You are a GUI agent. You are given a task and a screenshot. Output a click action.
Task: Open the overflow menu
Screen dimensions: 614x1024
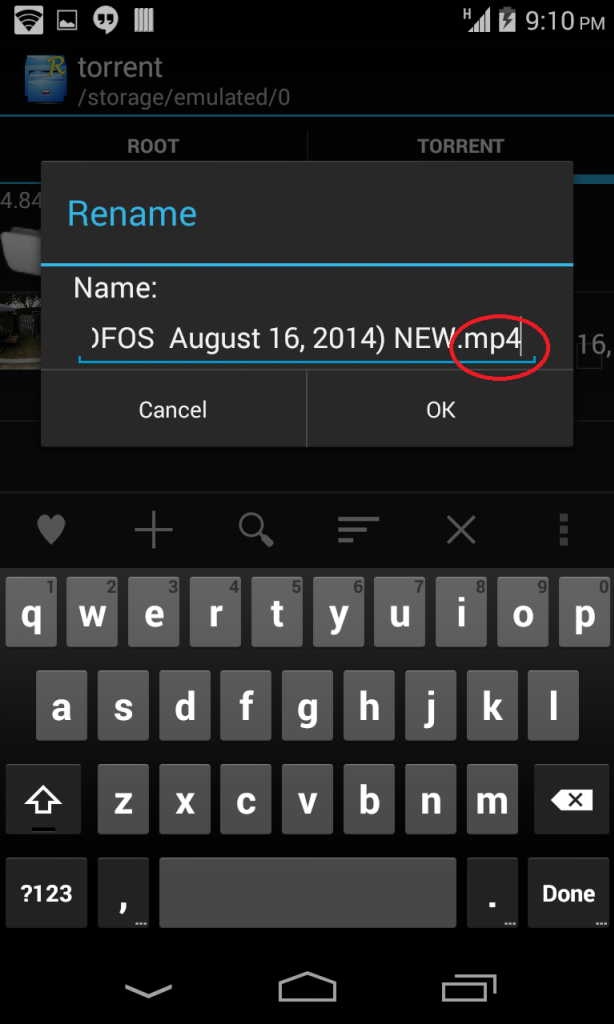click(x=563, y=530)
